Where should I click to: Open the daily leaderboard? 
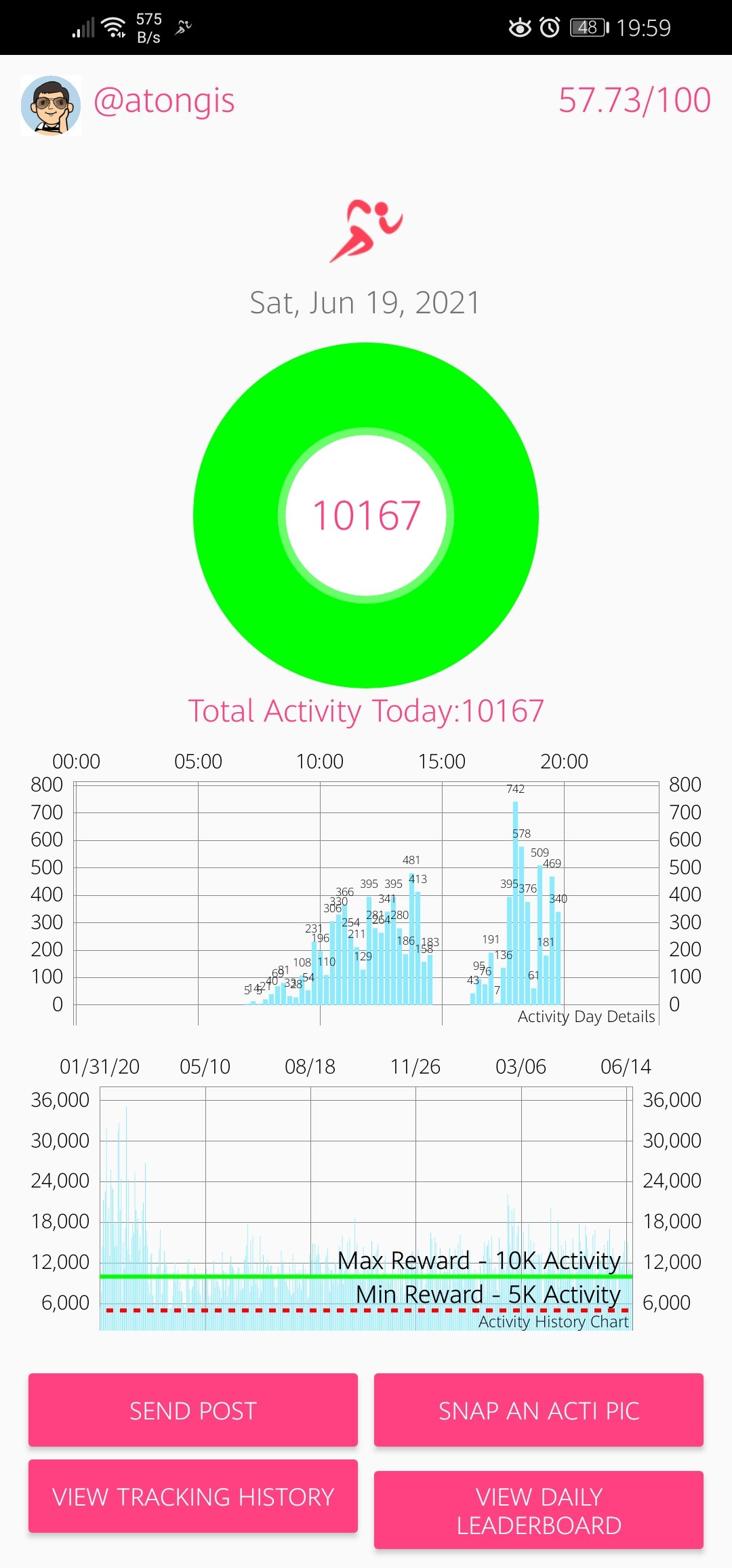[538, 1510]
